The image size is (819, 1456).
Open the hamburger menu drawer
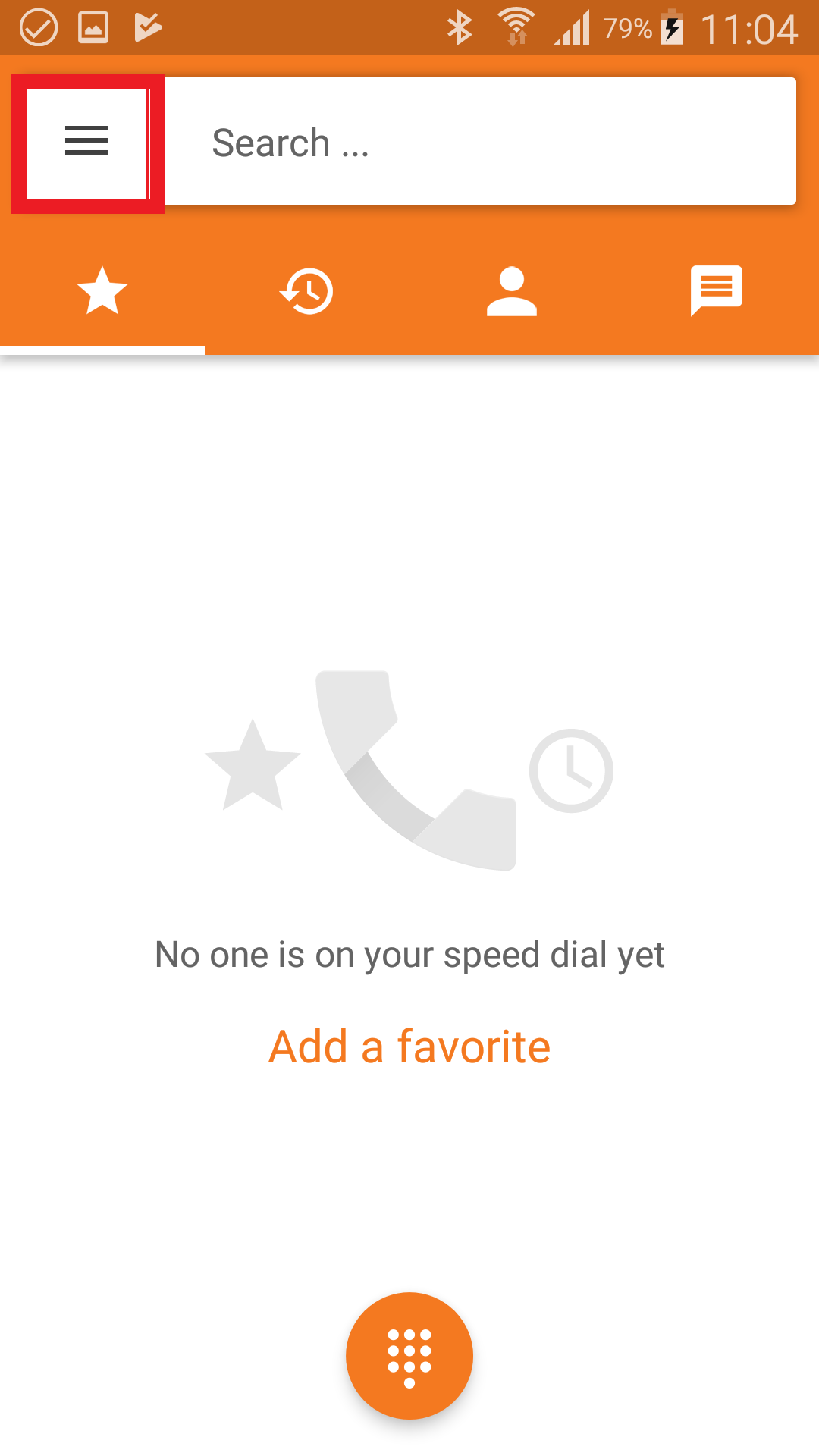coord(86,142)
